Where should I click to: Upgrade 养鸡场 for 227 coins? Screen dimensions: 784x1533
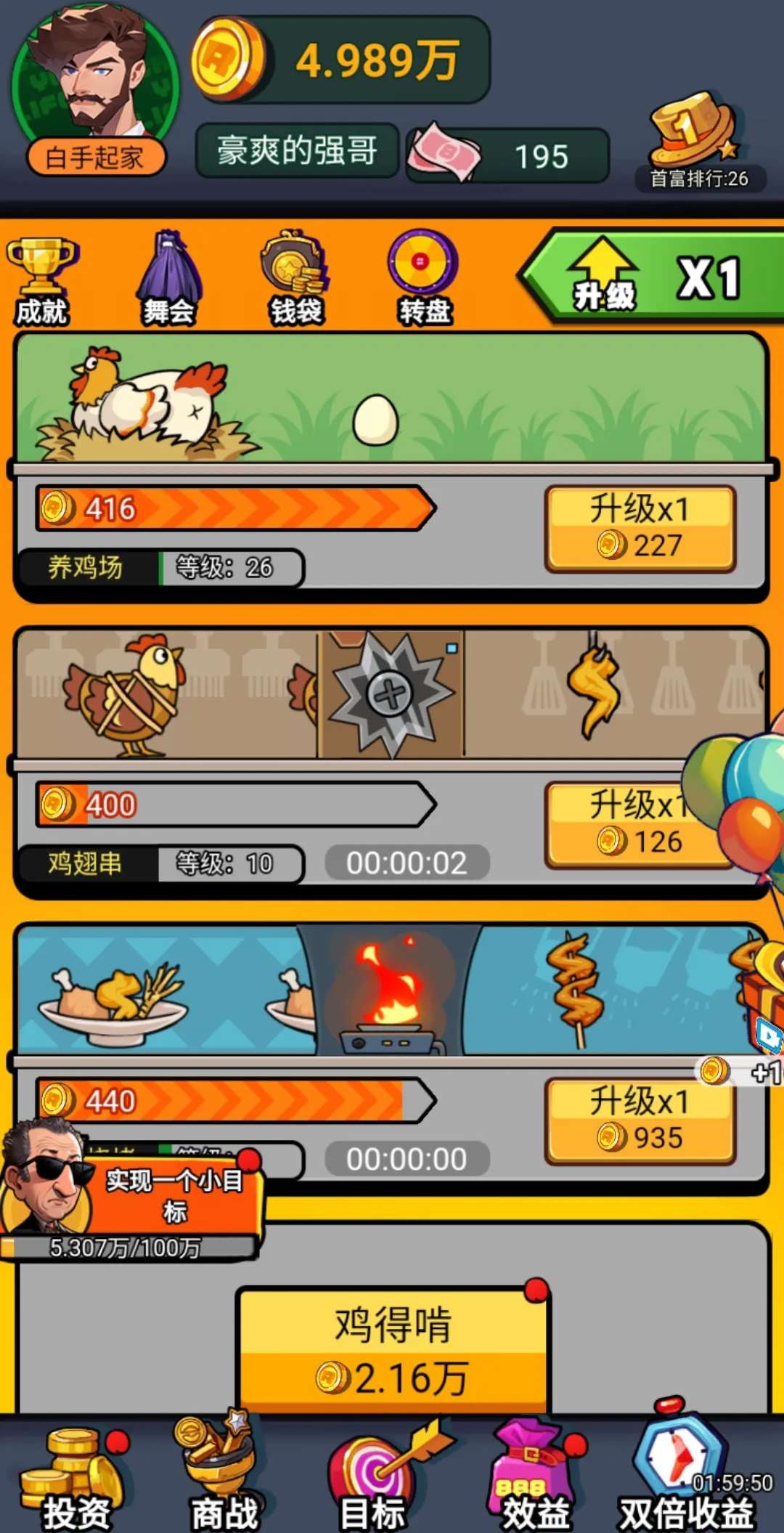coord(640,528)
